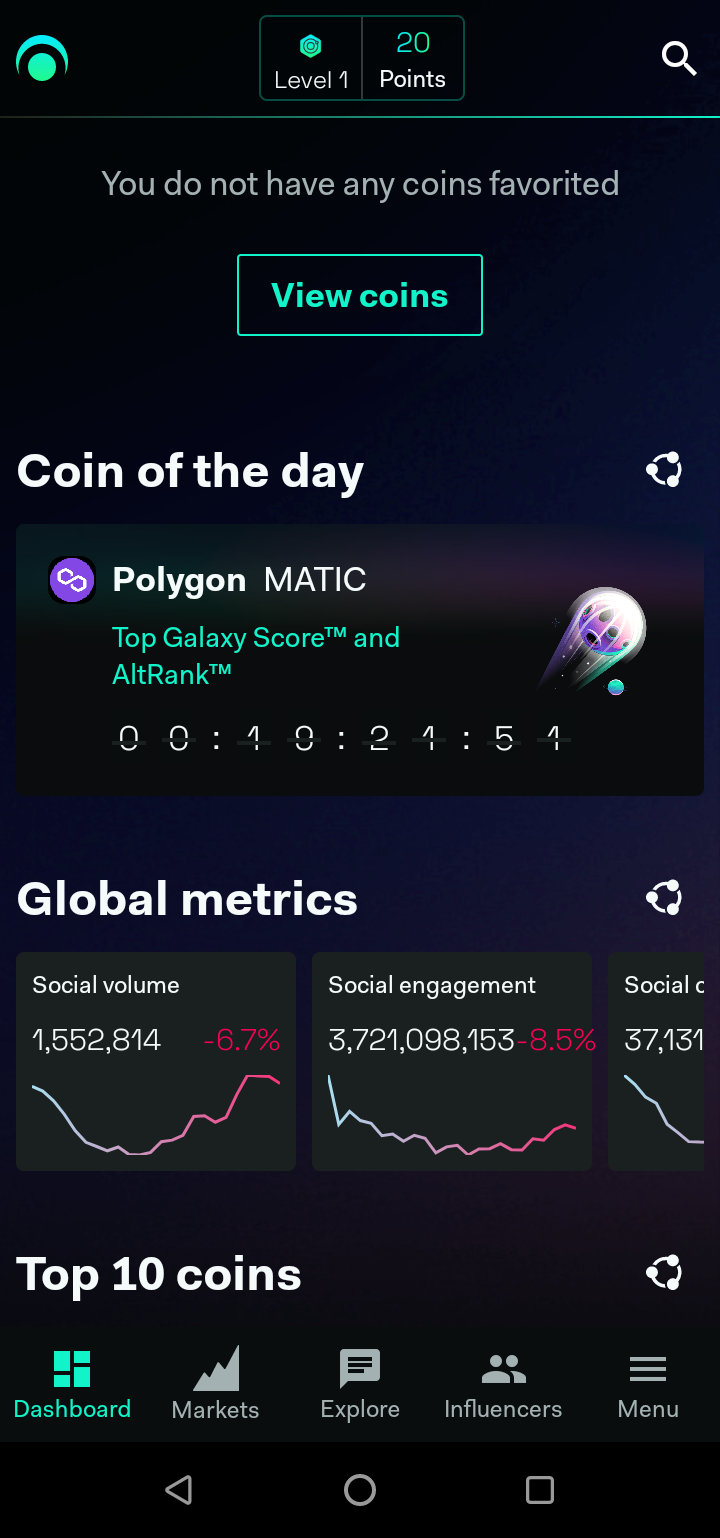Open the Social volume metric card
The image size is (720, 1538).
[x=156, y=1061]
